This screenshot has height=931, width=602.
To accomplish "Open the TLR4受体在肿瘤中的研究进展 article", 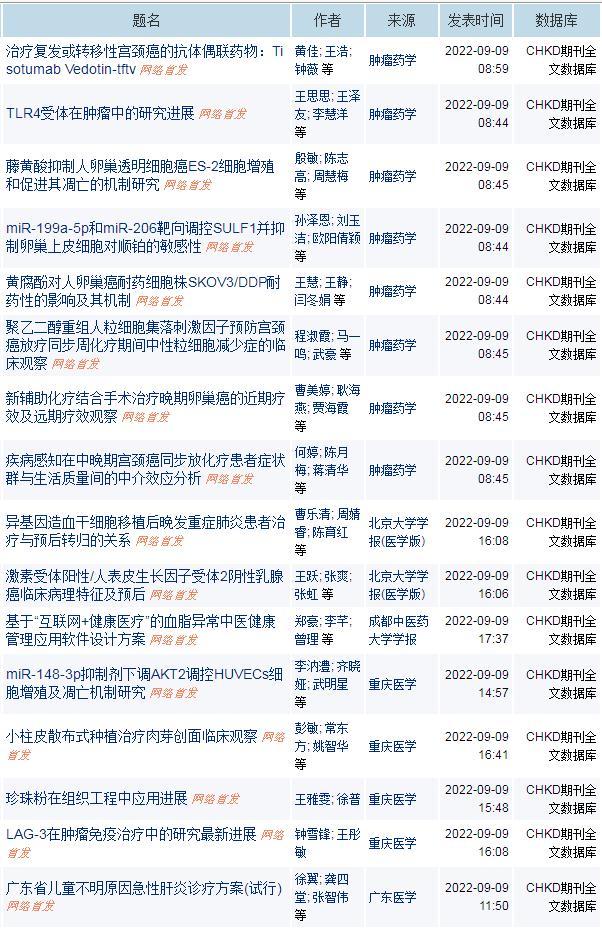I will click(100, 113).
